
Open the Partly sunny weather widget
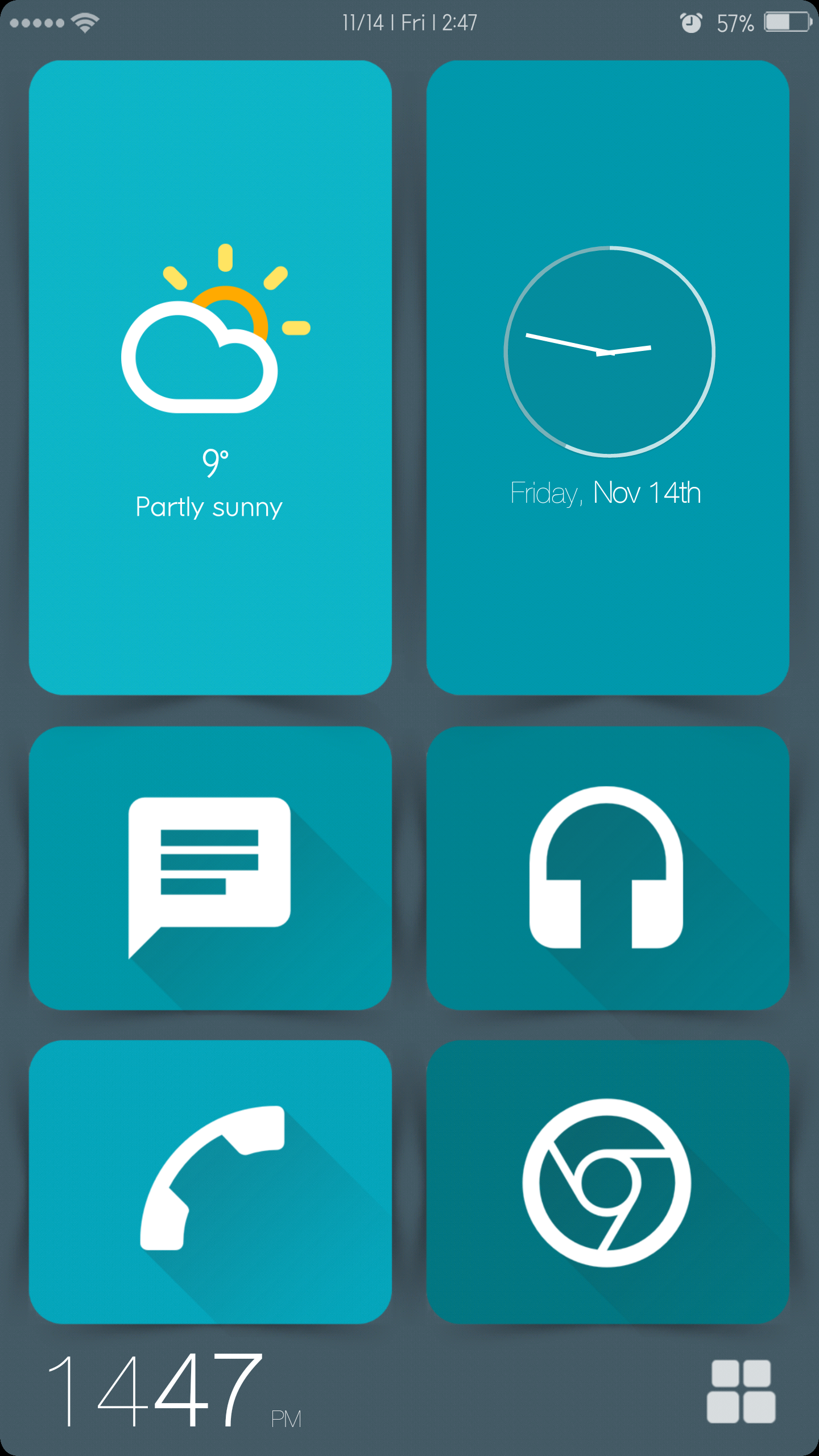(x=210, y=378)
